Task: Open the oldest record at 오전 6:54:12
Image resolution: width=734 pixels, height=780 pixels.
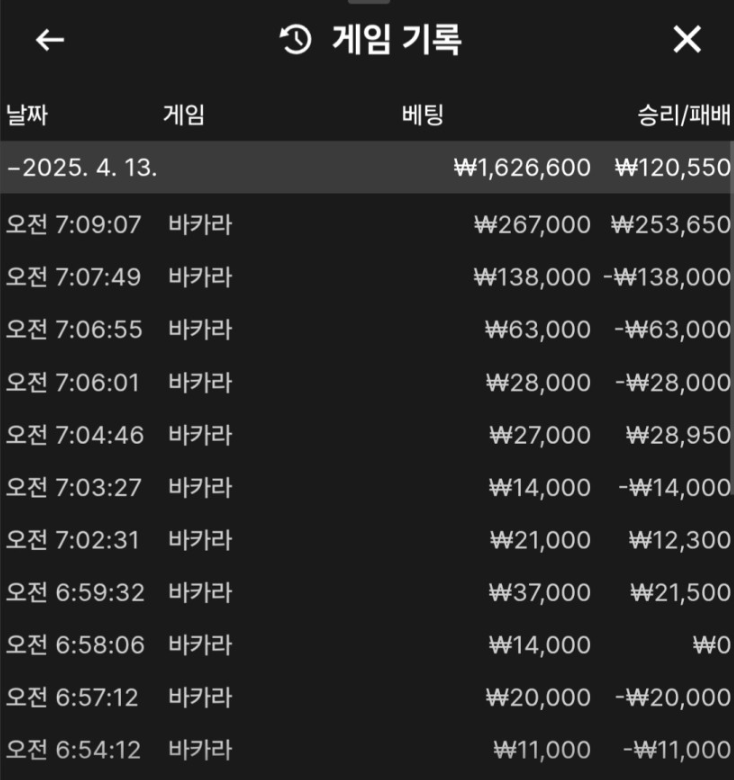Action: pyautogui.click(x=367, y=750)
